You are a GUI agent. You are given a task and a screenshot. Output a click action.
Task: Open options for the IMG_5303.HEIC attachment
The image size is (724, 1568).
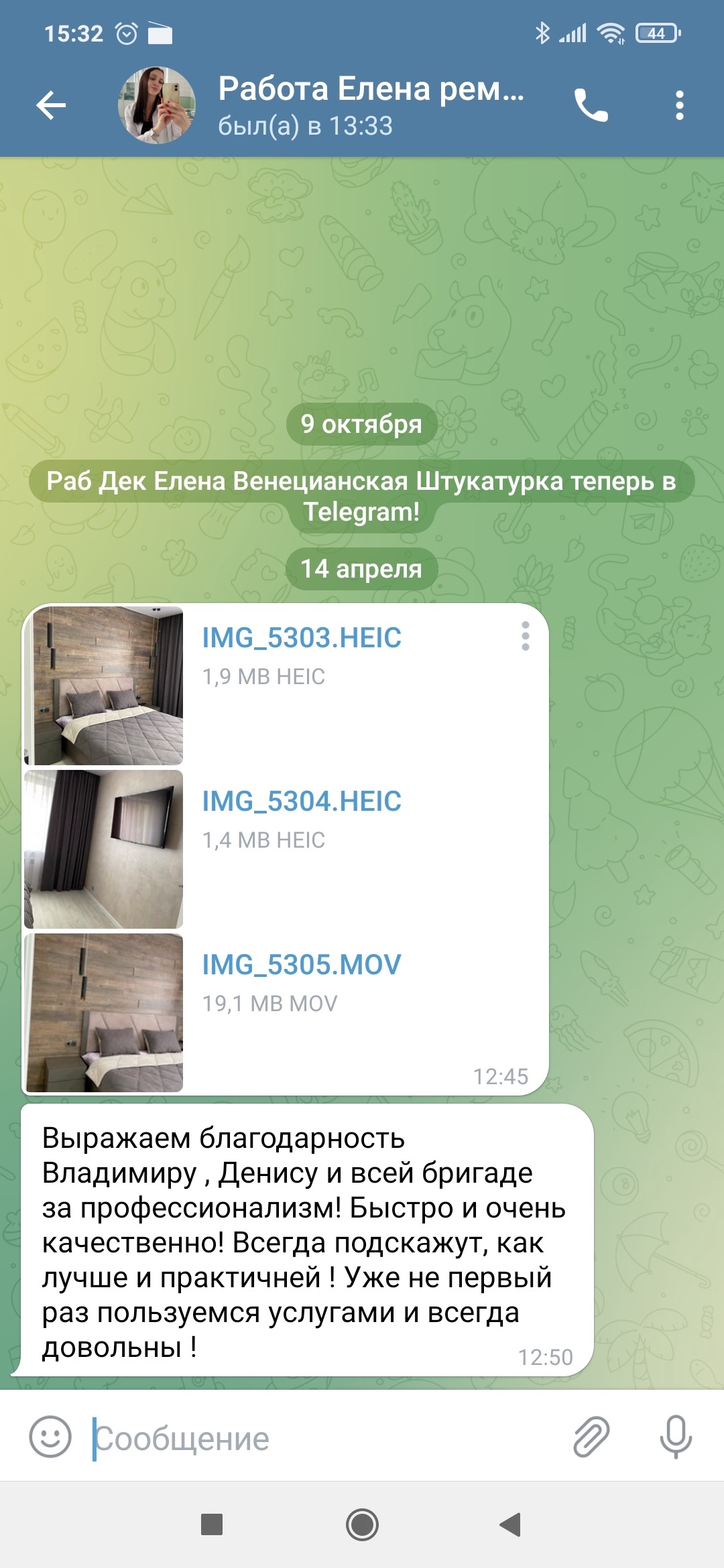(525, 636)
